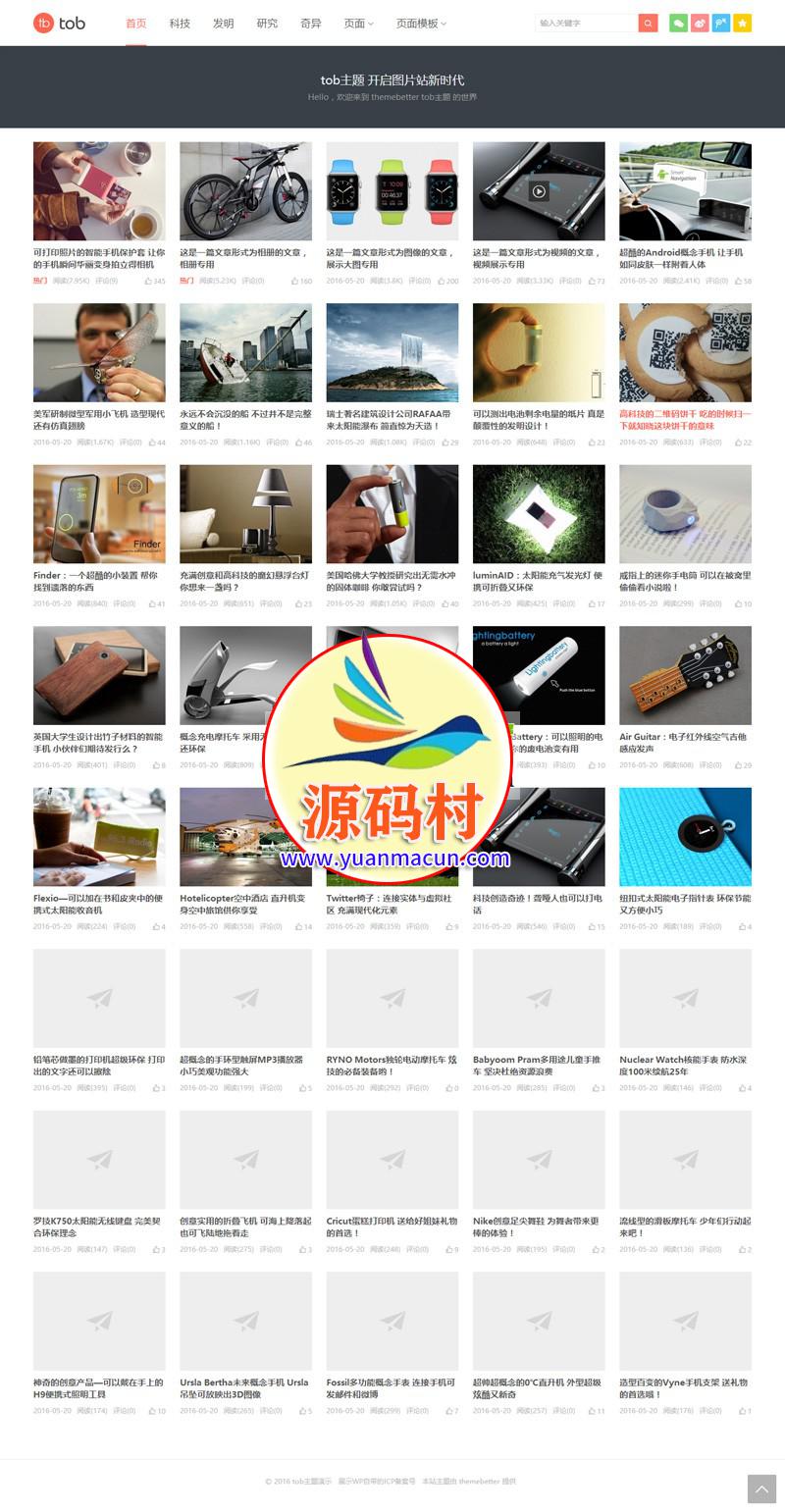Switch to the 奇异 category
The width and height of the screenshot is (785, 1512).
pos(311,24)
